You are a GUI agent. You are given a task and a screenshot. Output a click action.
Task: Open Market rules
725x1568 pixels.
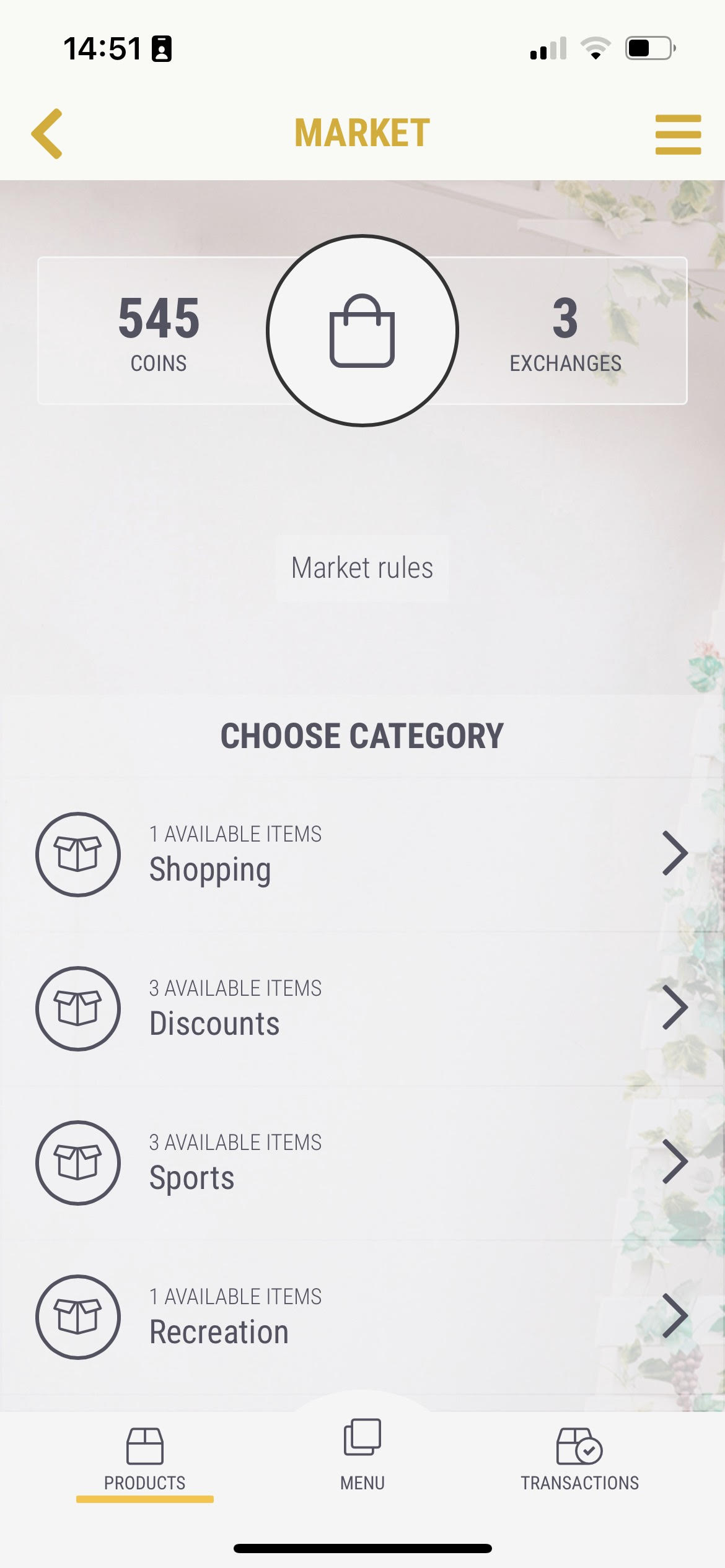click(x=362, y=568)
